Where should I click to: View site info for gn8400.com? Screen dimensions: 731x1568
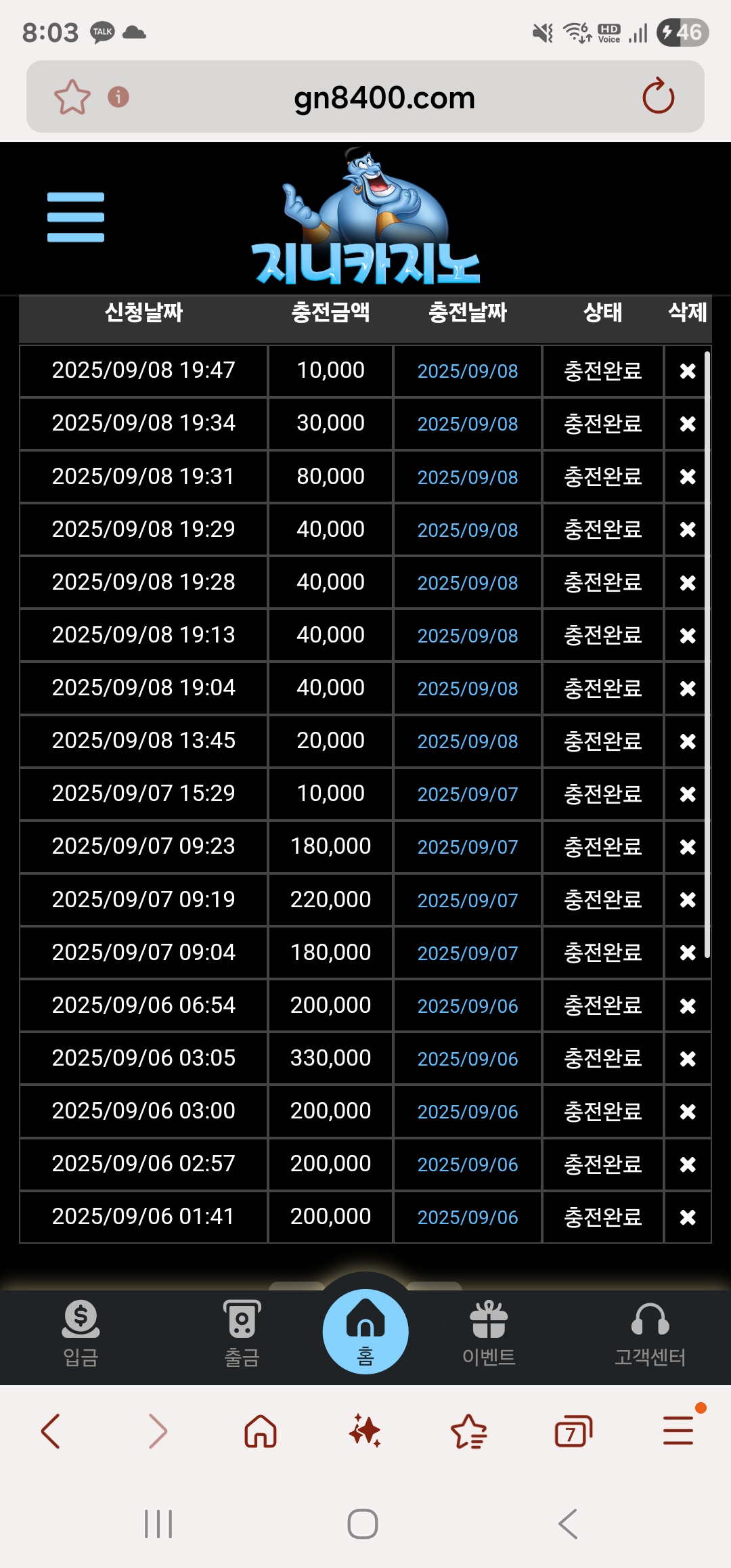pos(118,97)
